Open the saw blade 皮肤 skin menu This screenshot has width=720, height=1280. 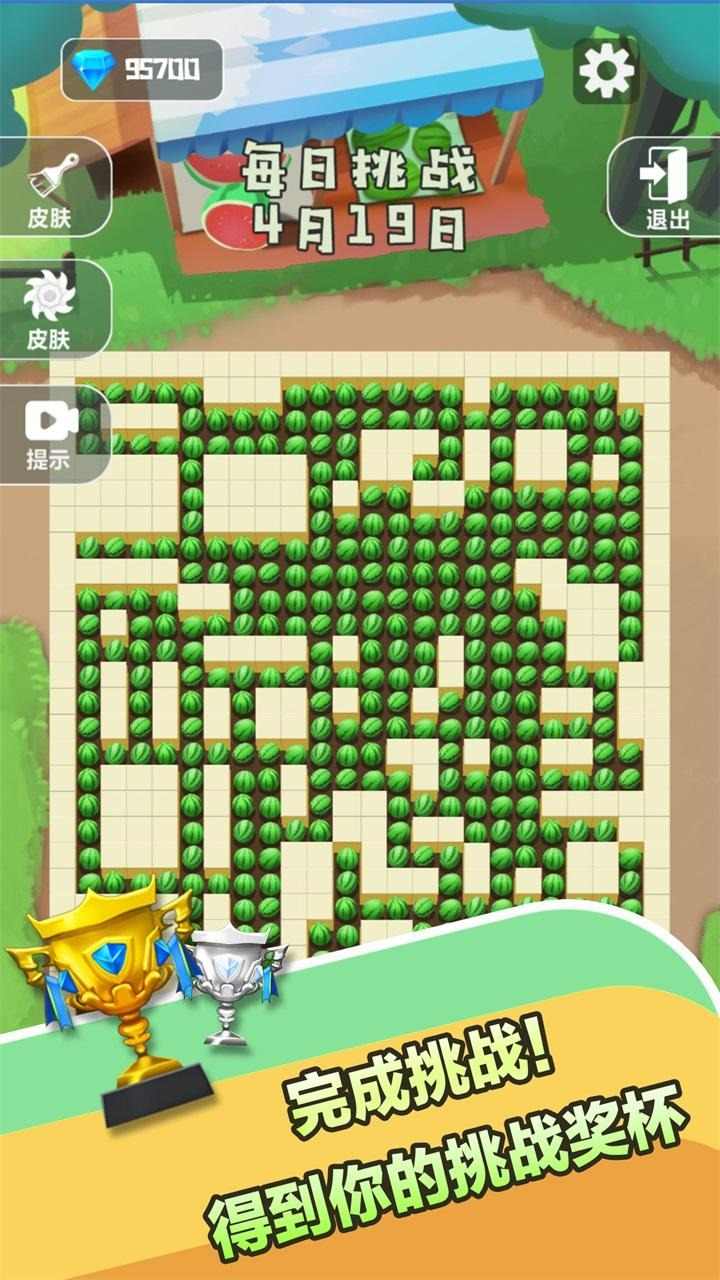[50, 308]
